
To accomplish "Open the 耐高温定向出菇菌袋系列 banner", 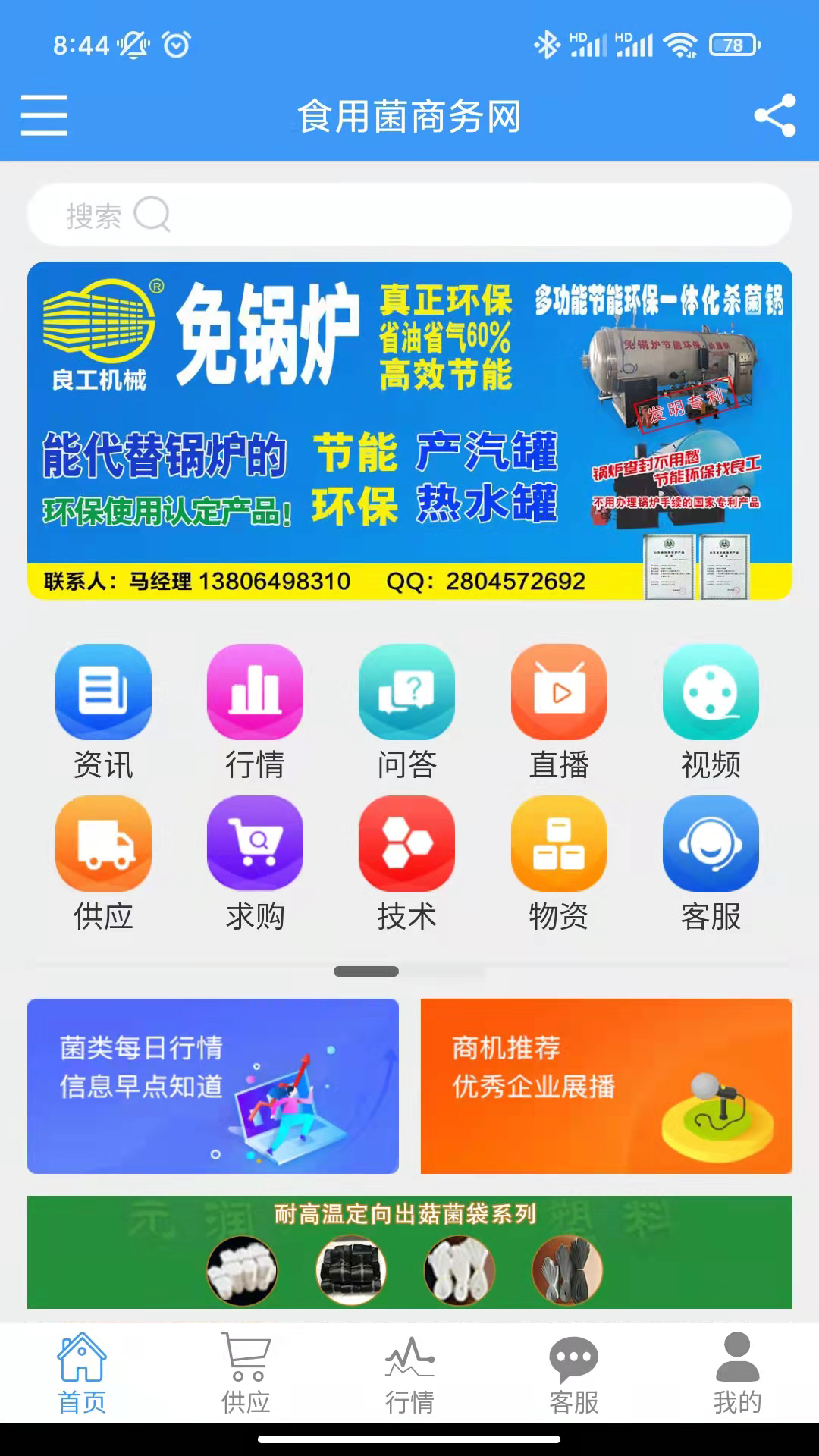I will point(409,1252).
